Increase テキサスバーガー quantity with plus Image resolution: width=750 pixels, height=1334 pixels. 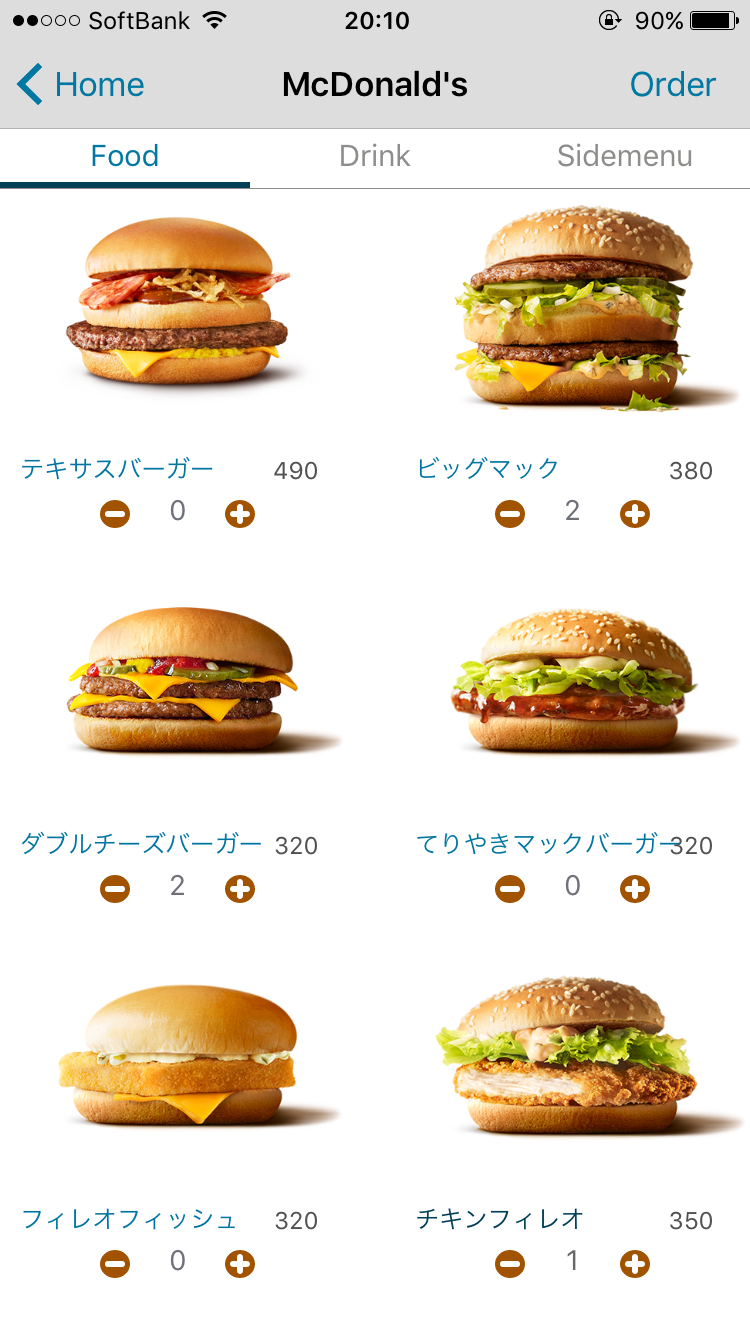(240, 514)
